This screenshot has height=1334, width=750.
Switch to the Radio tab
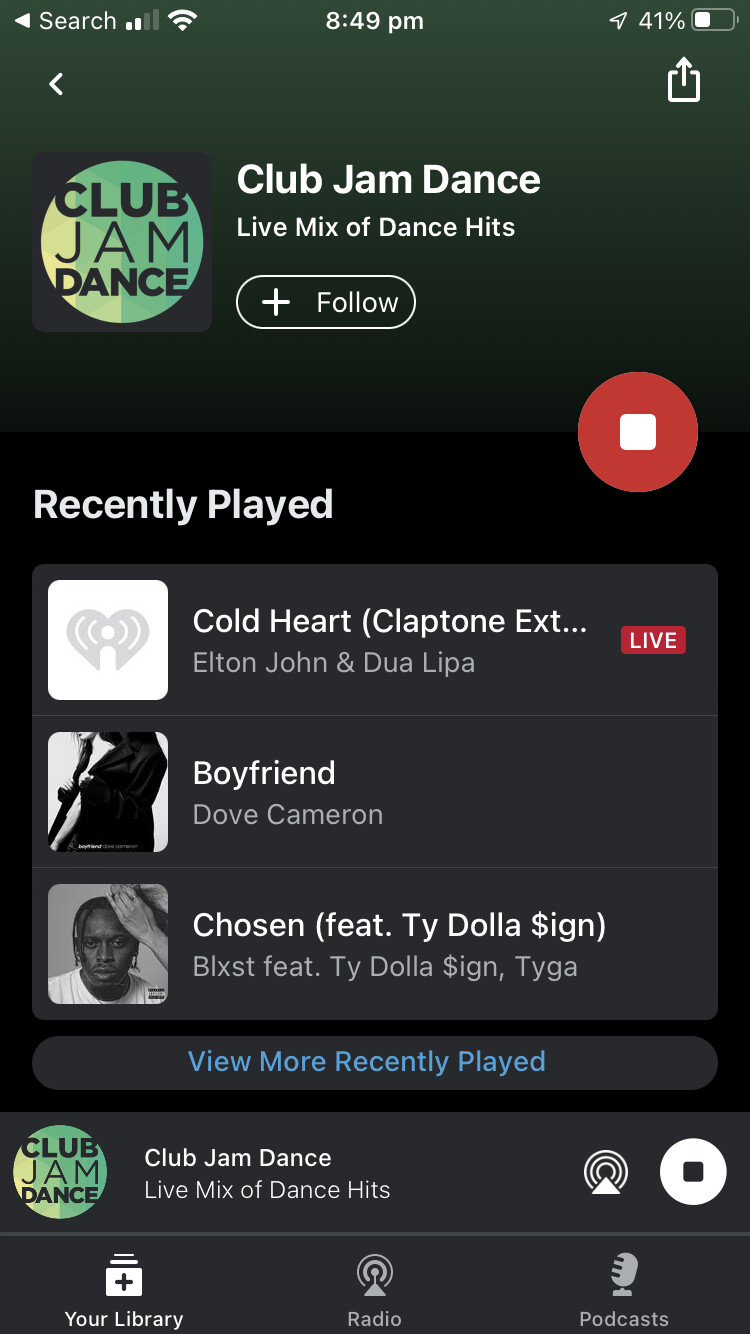(374, 1289)
